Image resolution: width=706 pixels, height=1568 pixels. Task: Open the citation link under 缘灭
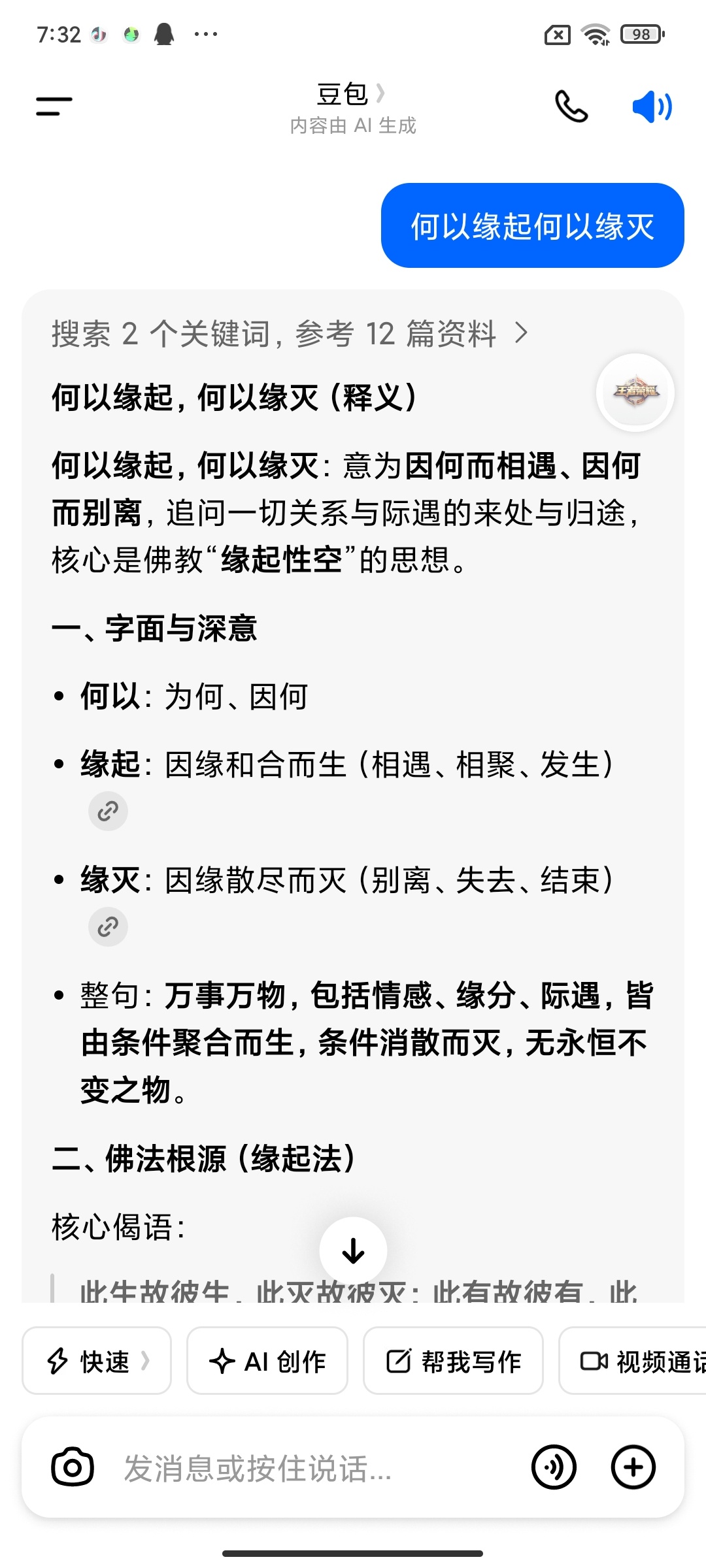[108, 926]
